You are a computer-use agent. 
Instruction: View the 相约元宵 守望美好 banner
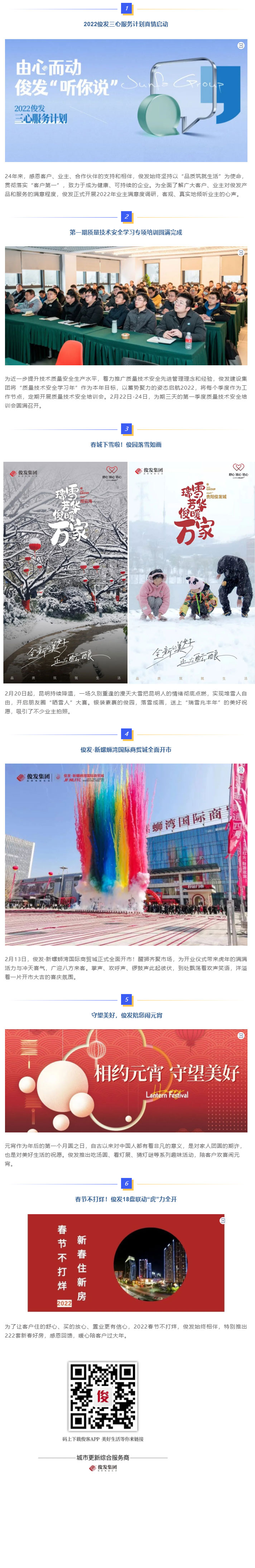(126, 1080)
